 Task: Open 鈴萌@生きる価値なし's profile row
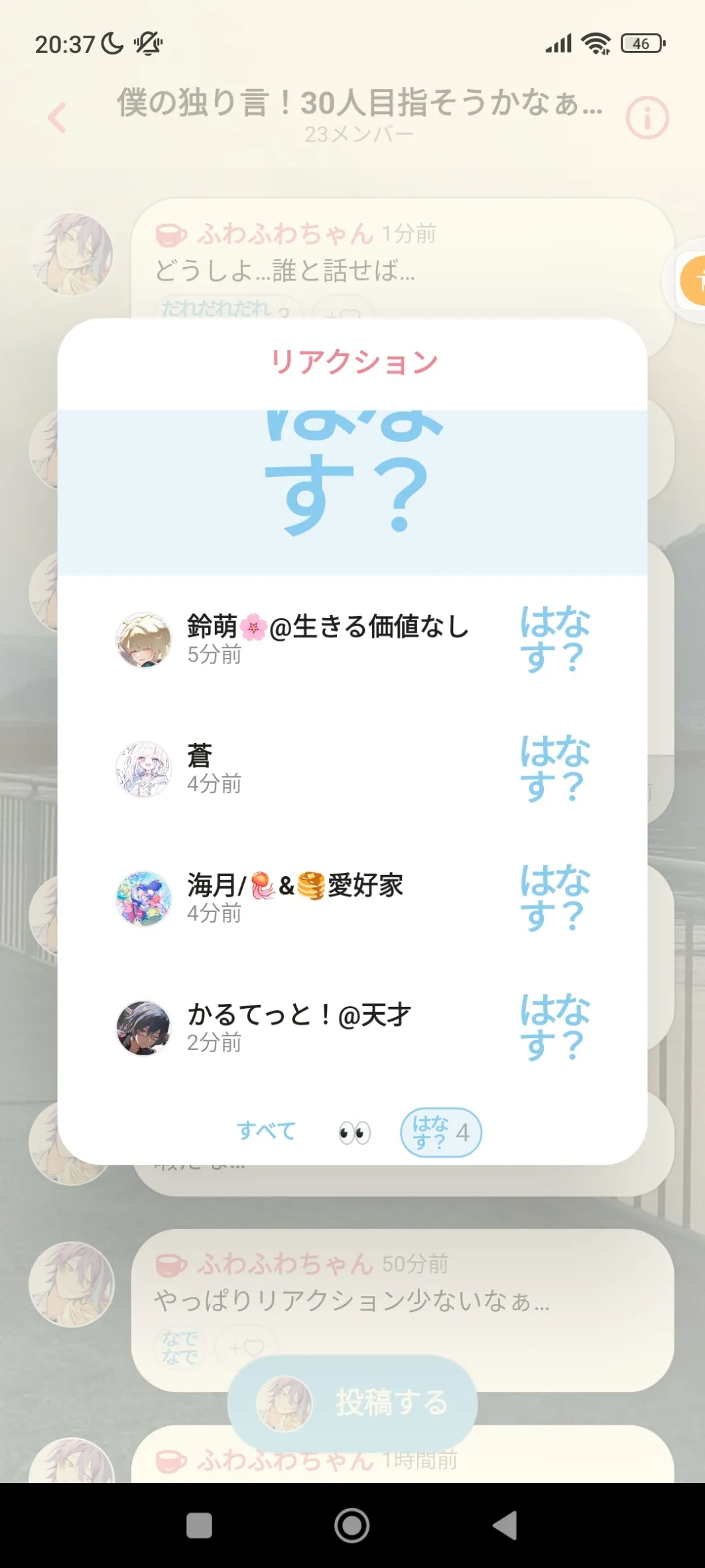click(x=328, y=639)
